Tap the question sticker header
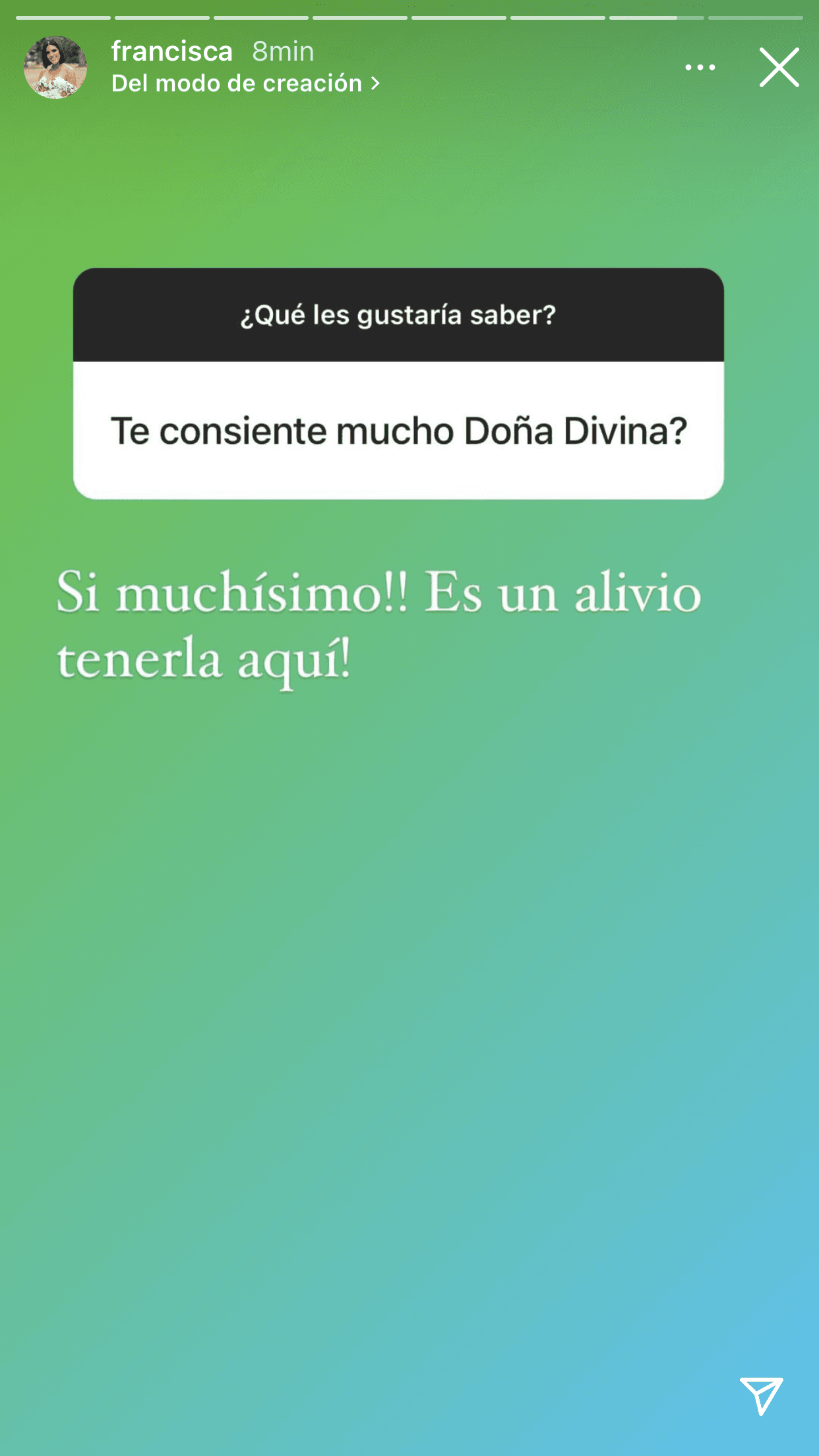 [x=398, y=315]
